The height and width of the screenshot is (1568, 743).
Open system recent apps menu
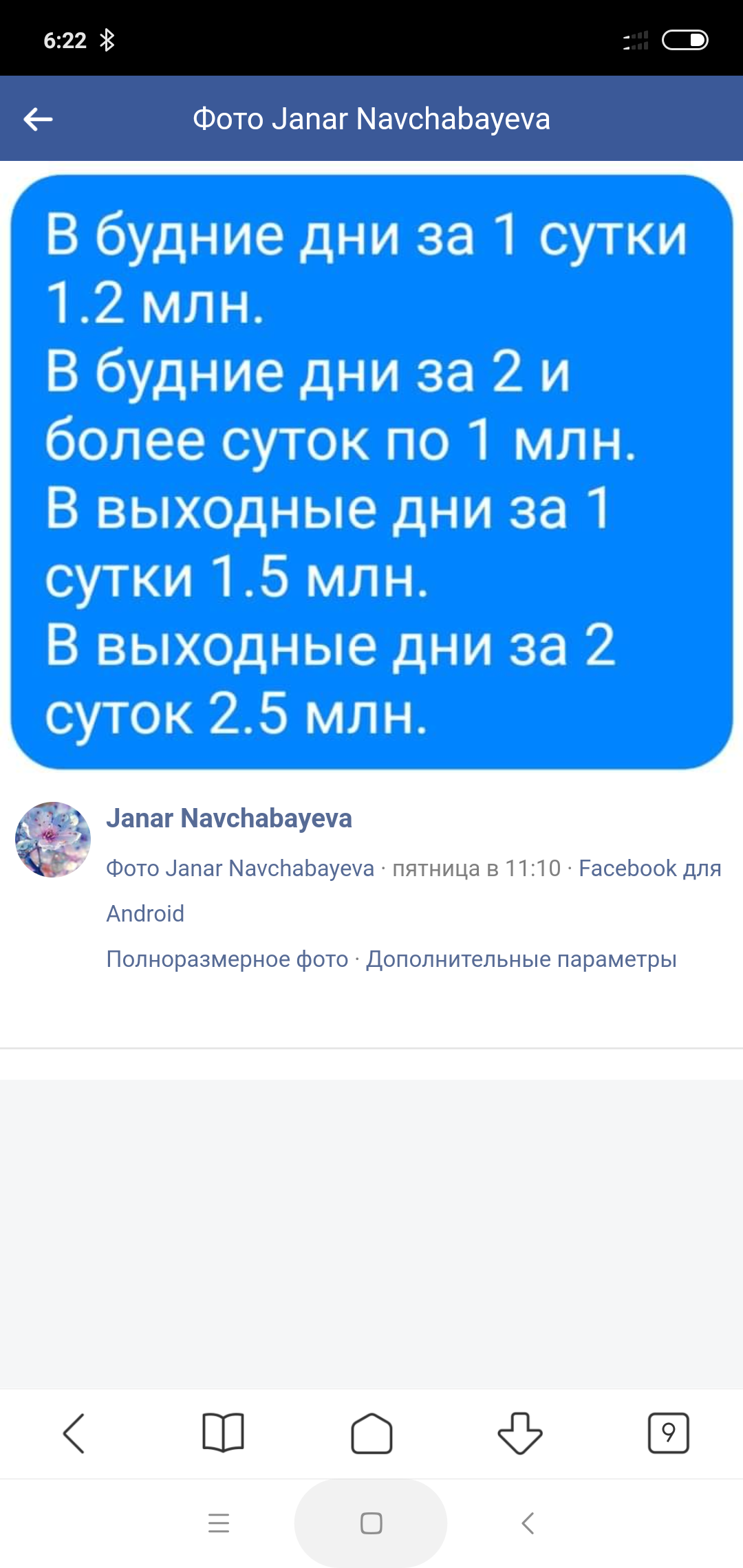(219, 1523)
